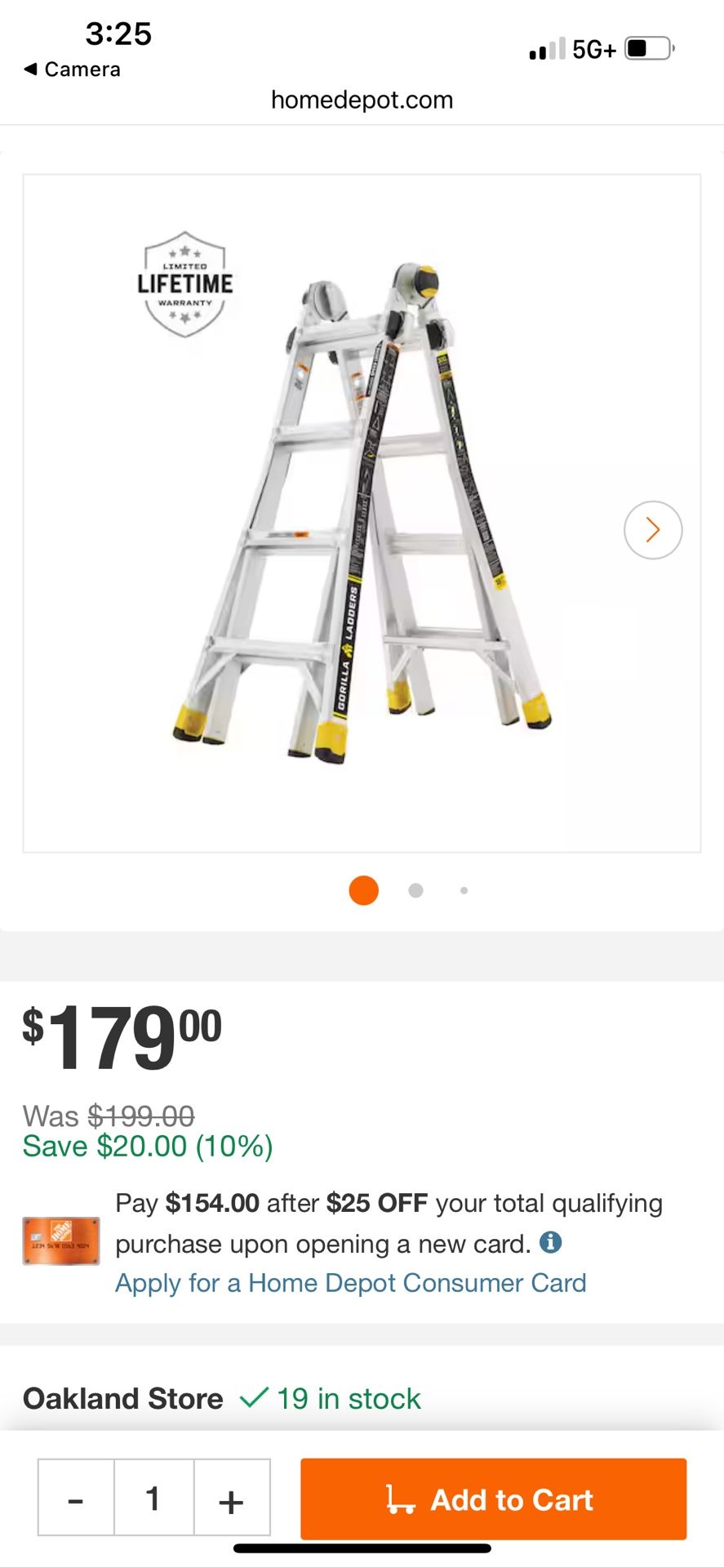This screenshot has height=1568, width=724.
Task: Show the next product image
Action: [x=652, y=530]
